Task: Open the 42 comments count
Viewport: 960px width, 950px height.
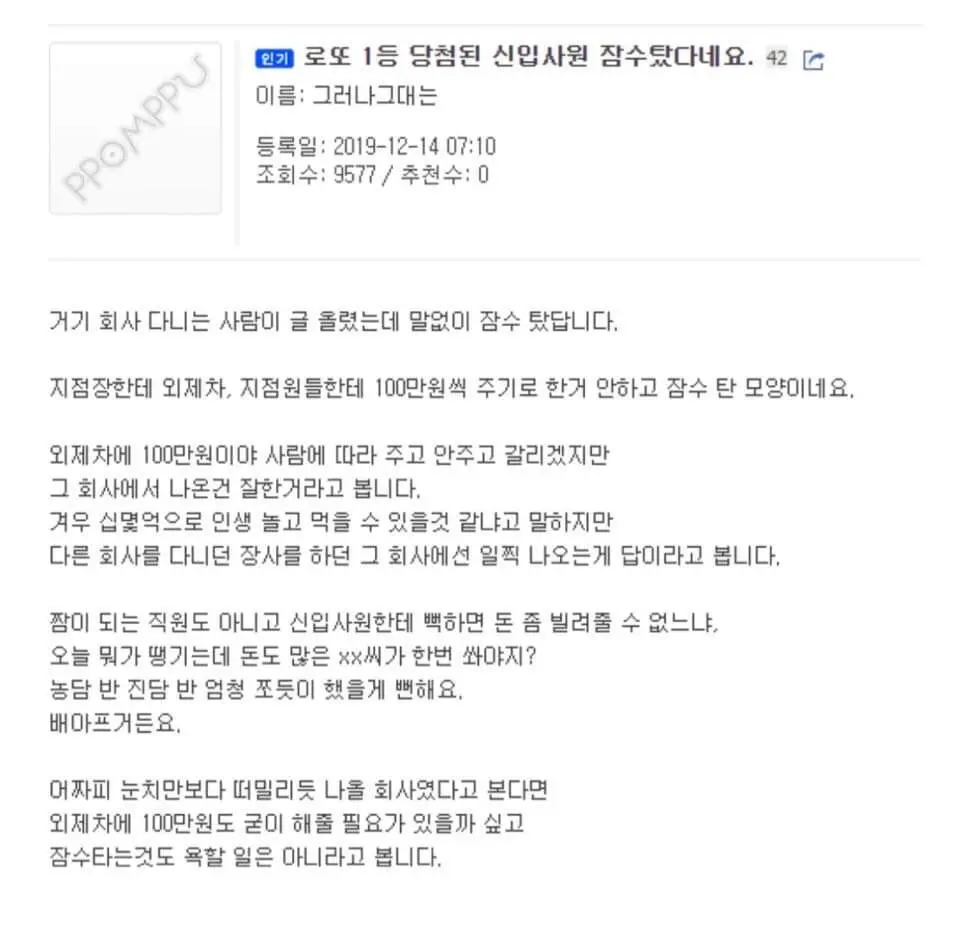Action: coord(776,58)
